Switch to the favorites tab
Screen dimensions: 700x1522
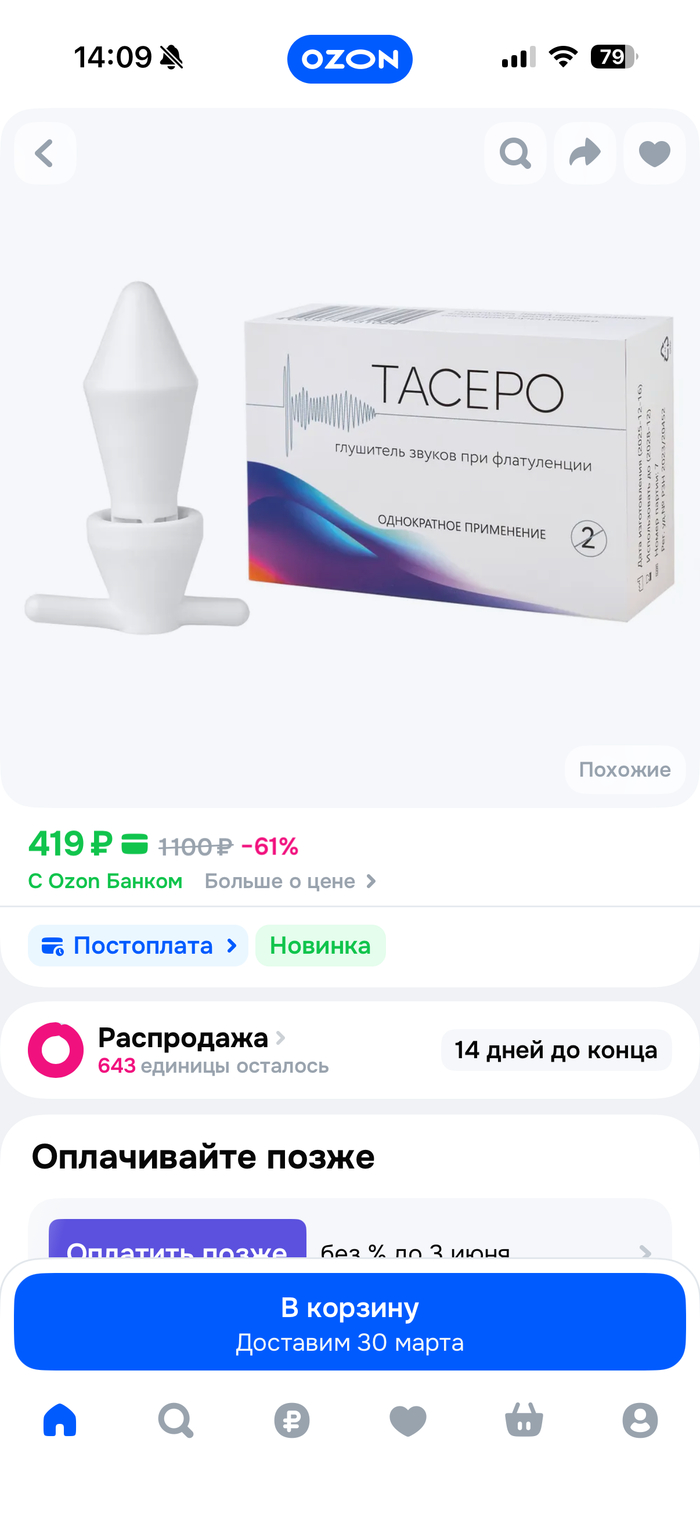(x=408, y=1420)
